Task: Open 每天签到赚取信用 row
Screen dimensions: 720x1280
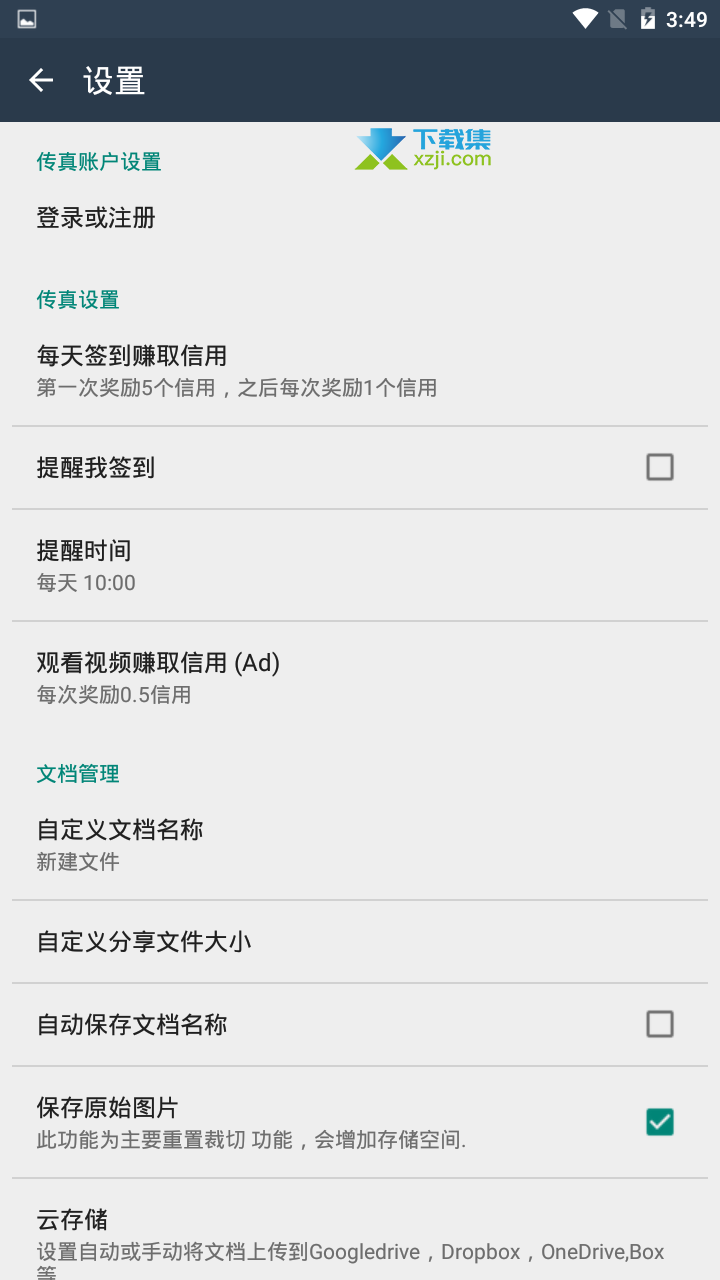Action: [360, 370]
